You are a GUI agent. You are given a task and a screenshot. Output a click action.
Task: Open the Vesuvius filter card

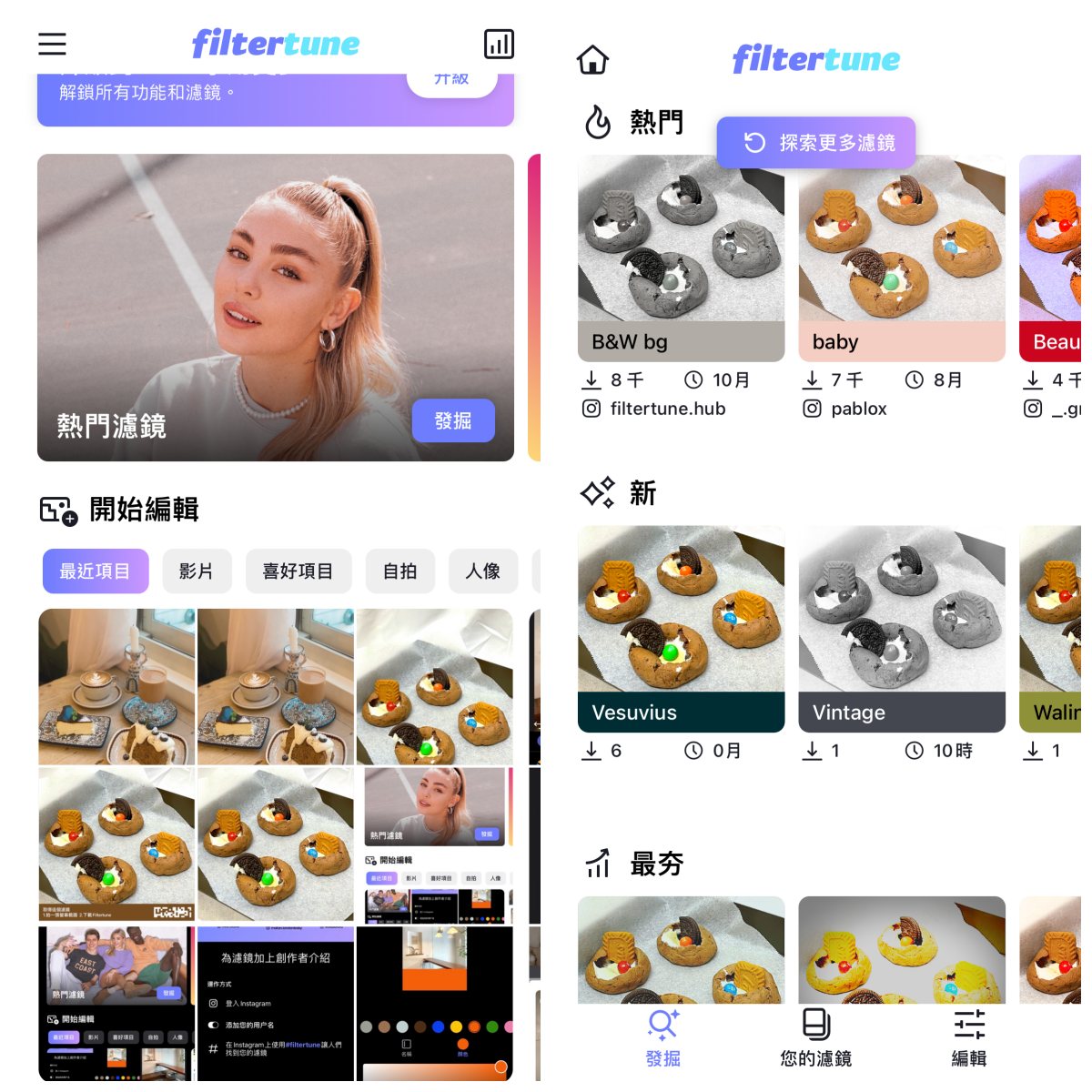tap(681, 628)
